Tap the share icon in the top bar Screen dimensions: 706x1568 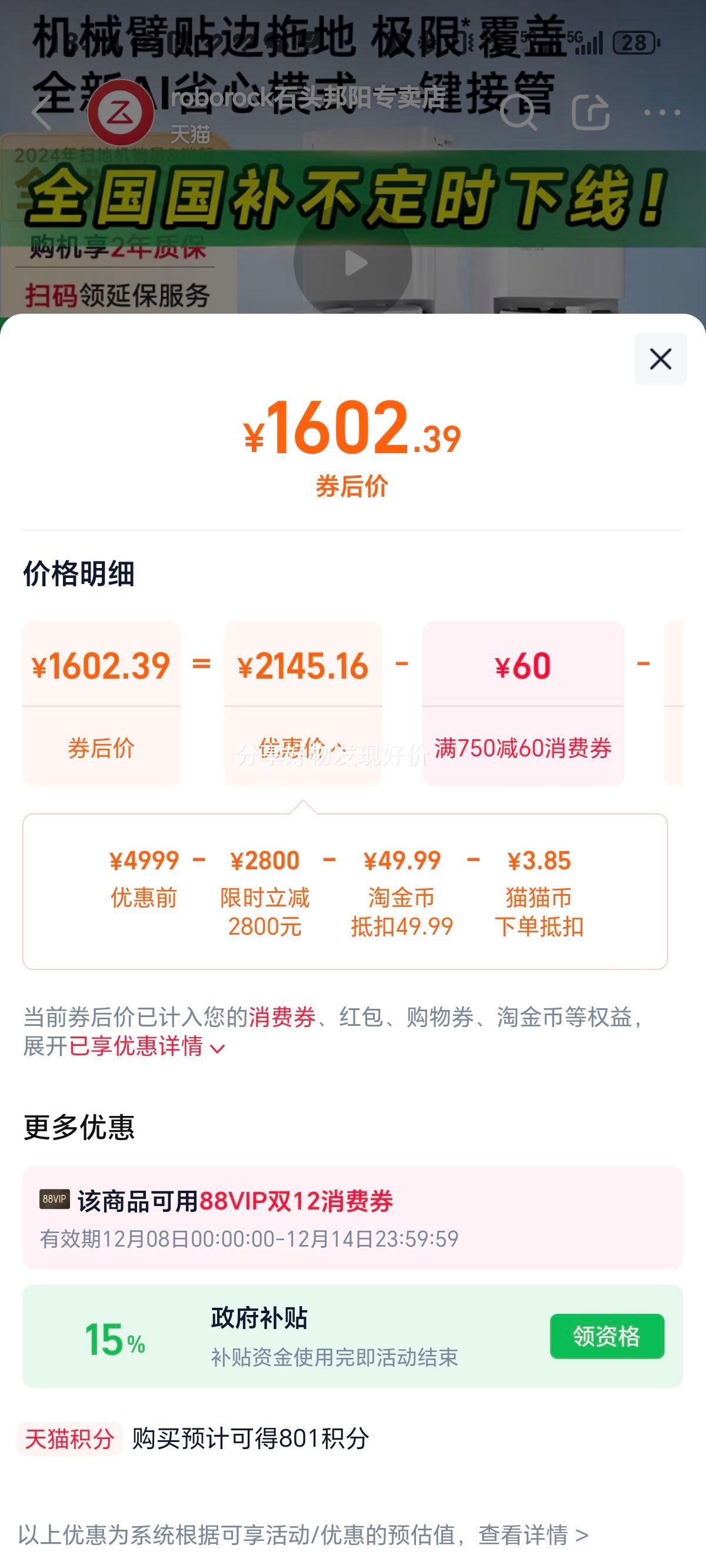(588, 113)
